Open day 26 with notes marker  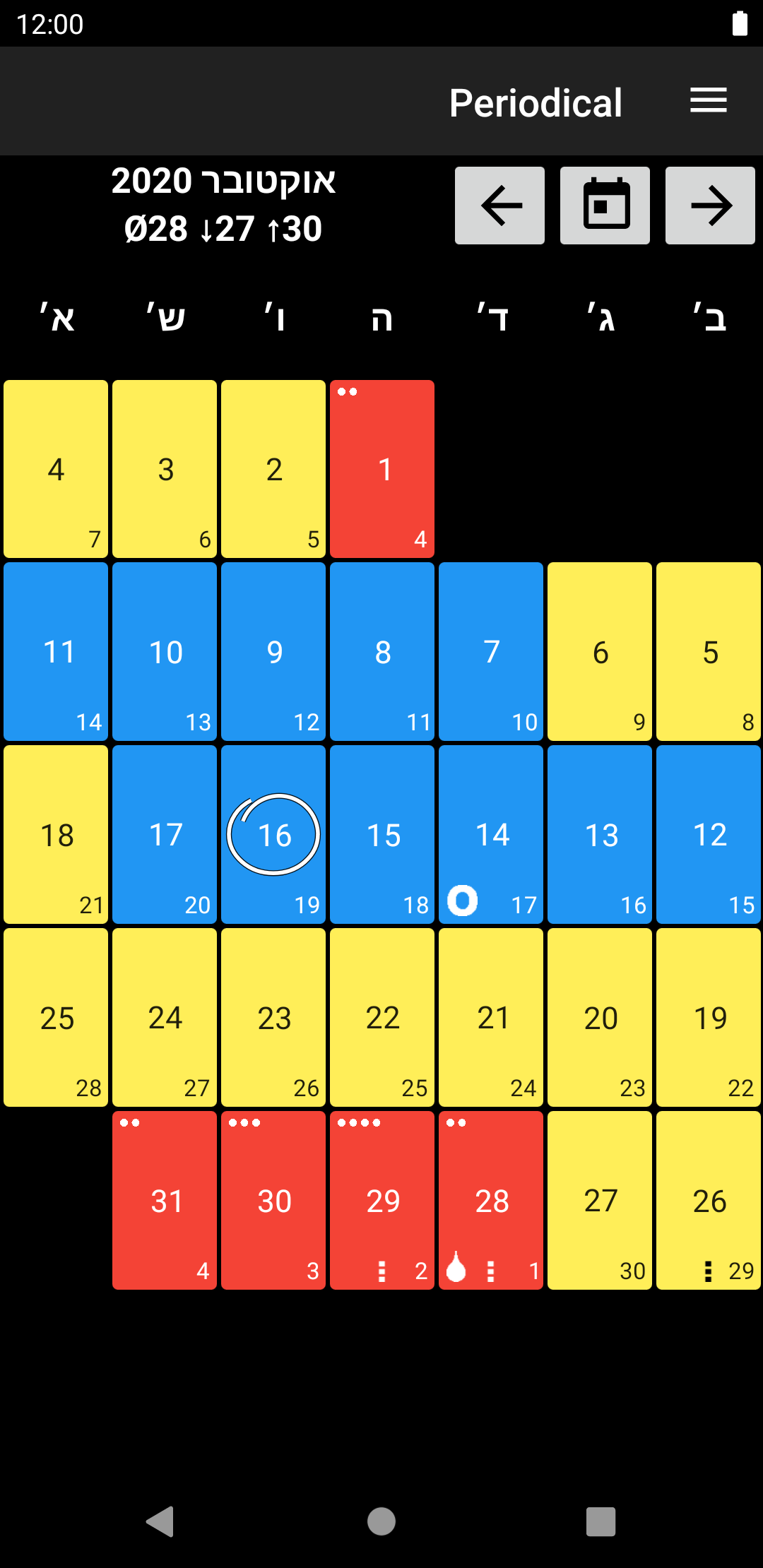coord(709,1200)
